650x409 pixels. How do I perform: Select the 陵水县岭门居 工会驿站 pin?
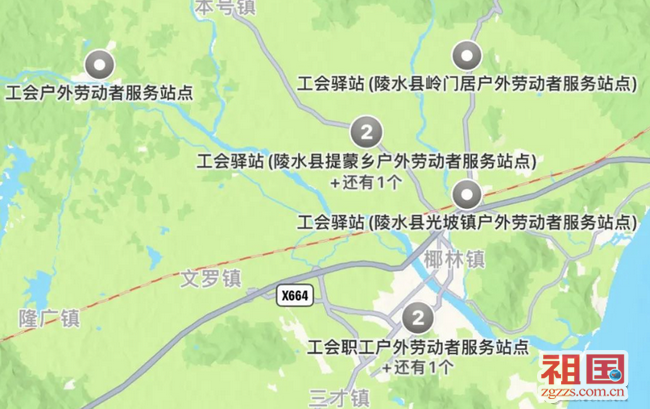point(467,56)
